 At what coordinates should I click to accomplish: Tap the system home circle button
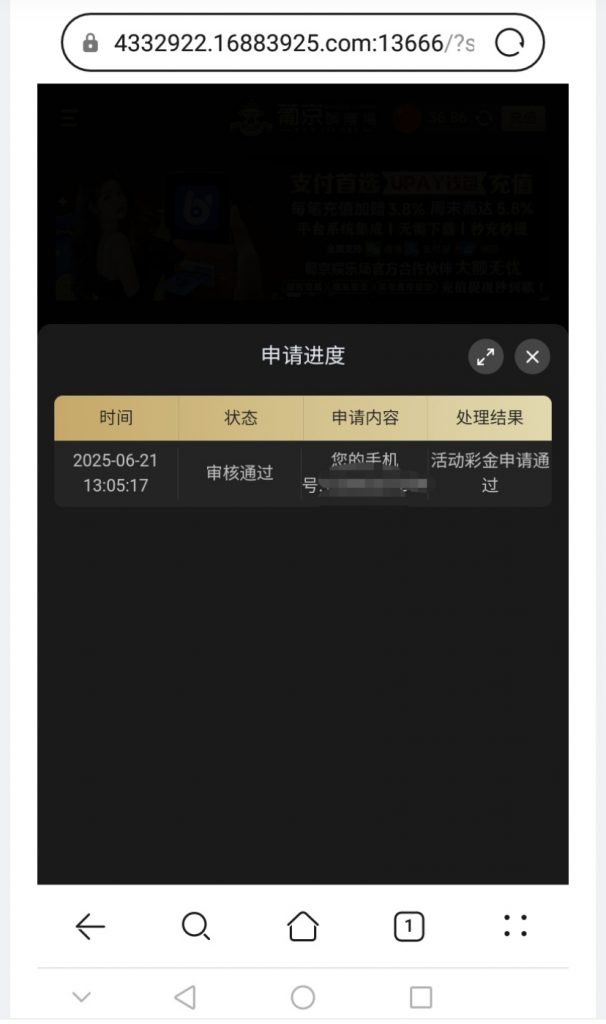click(x=303, y=997)
